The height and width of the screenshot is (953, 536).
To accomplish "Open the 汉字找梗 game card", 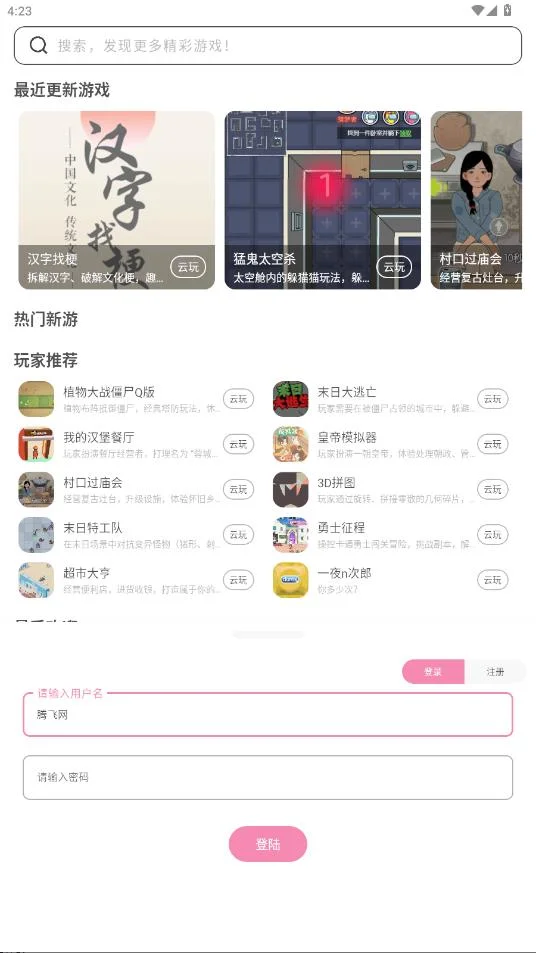I will (x=117, y=200).
